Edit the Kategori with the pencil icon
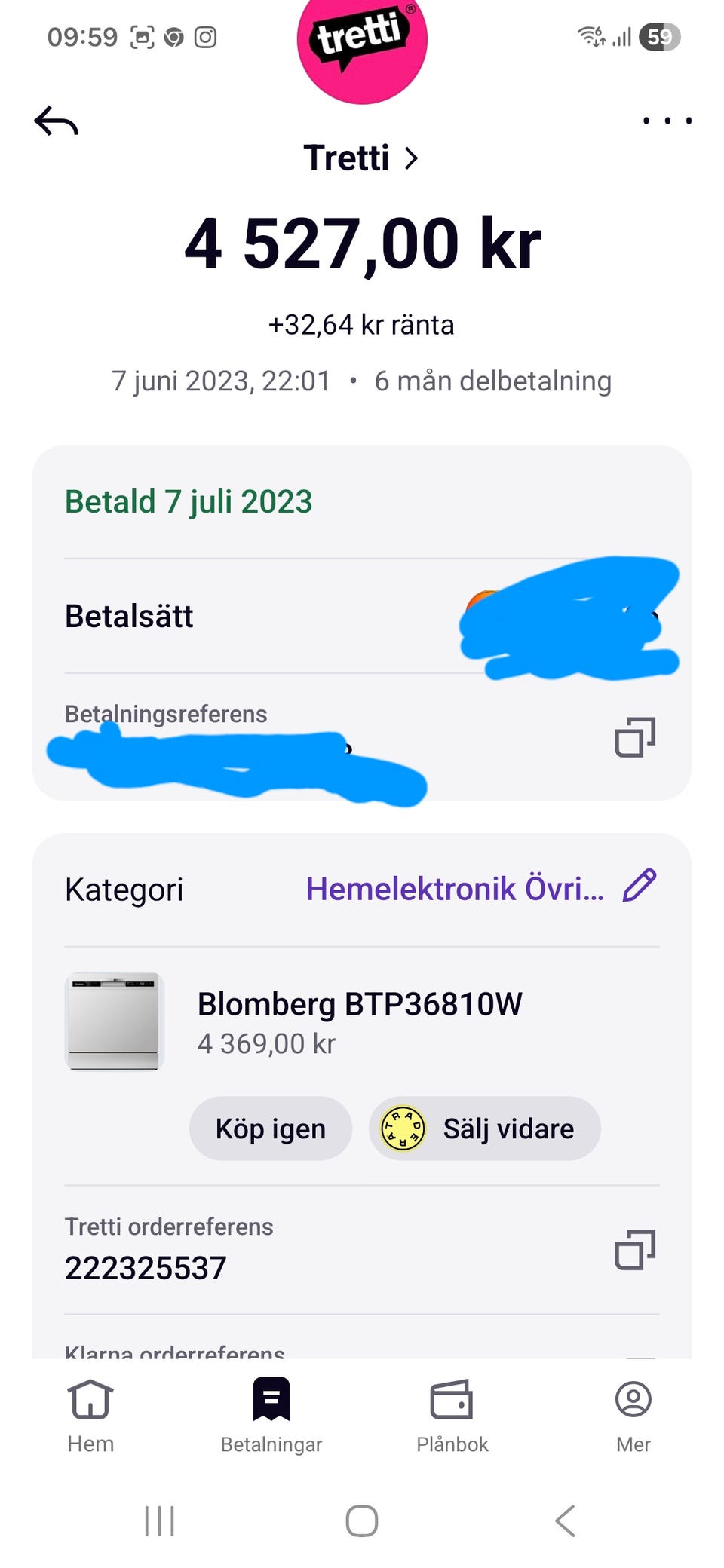The width and height of the screenshot is (724, 1568). coord(640,887)
